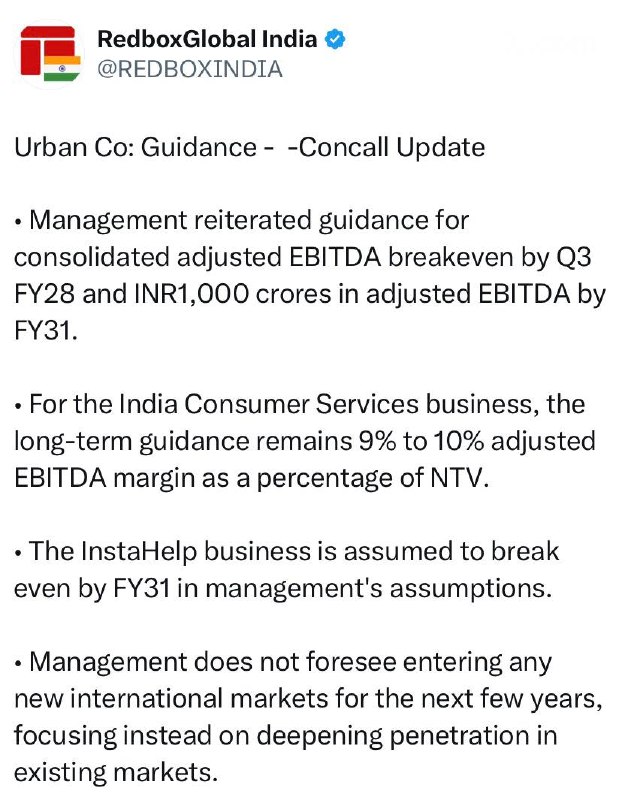Screen dimensions: 622x800
Task: Open the @REDBOXINDIA handle
Action: 190,69
